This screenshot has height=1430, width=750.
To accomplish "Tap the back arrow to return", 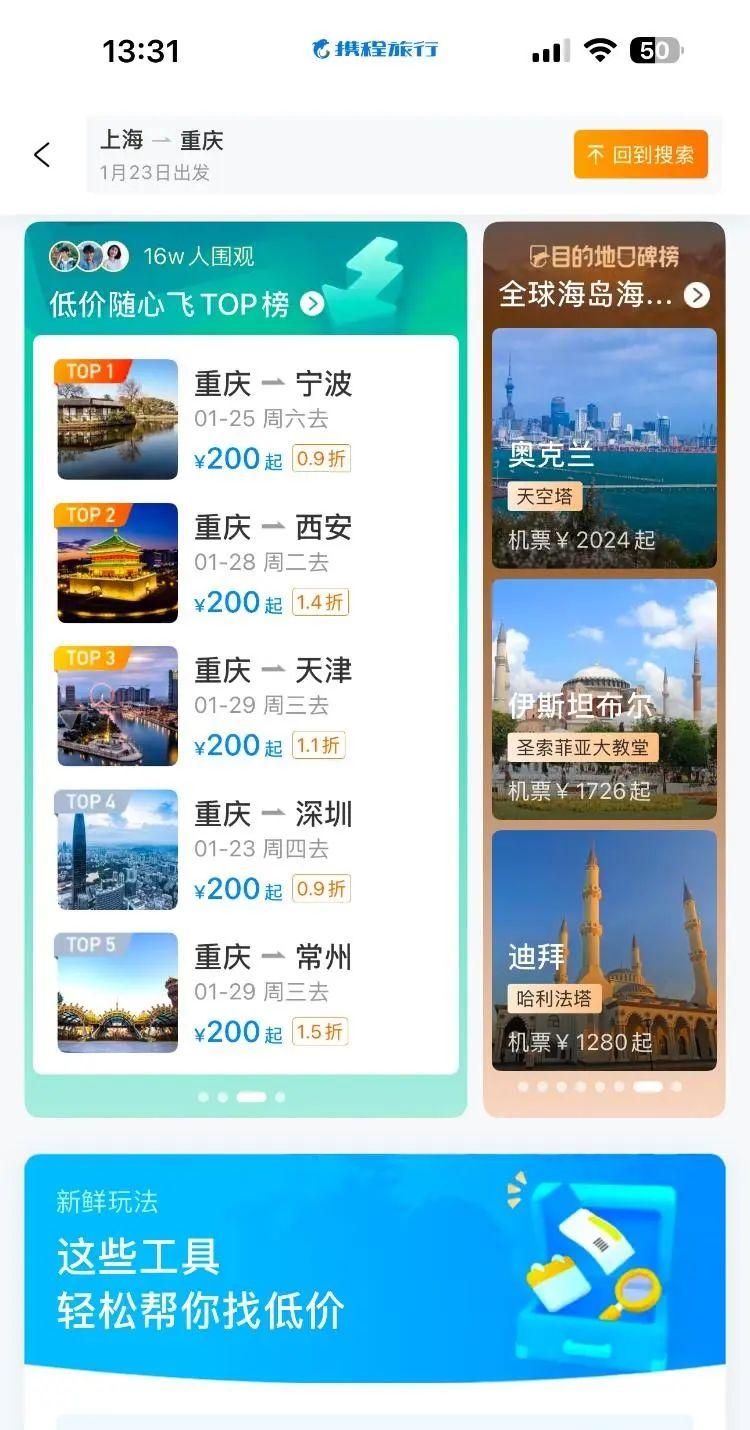I will pos(41,155).
